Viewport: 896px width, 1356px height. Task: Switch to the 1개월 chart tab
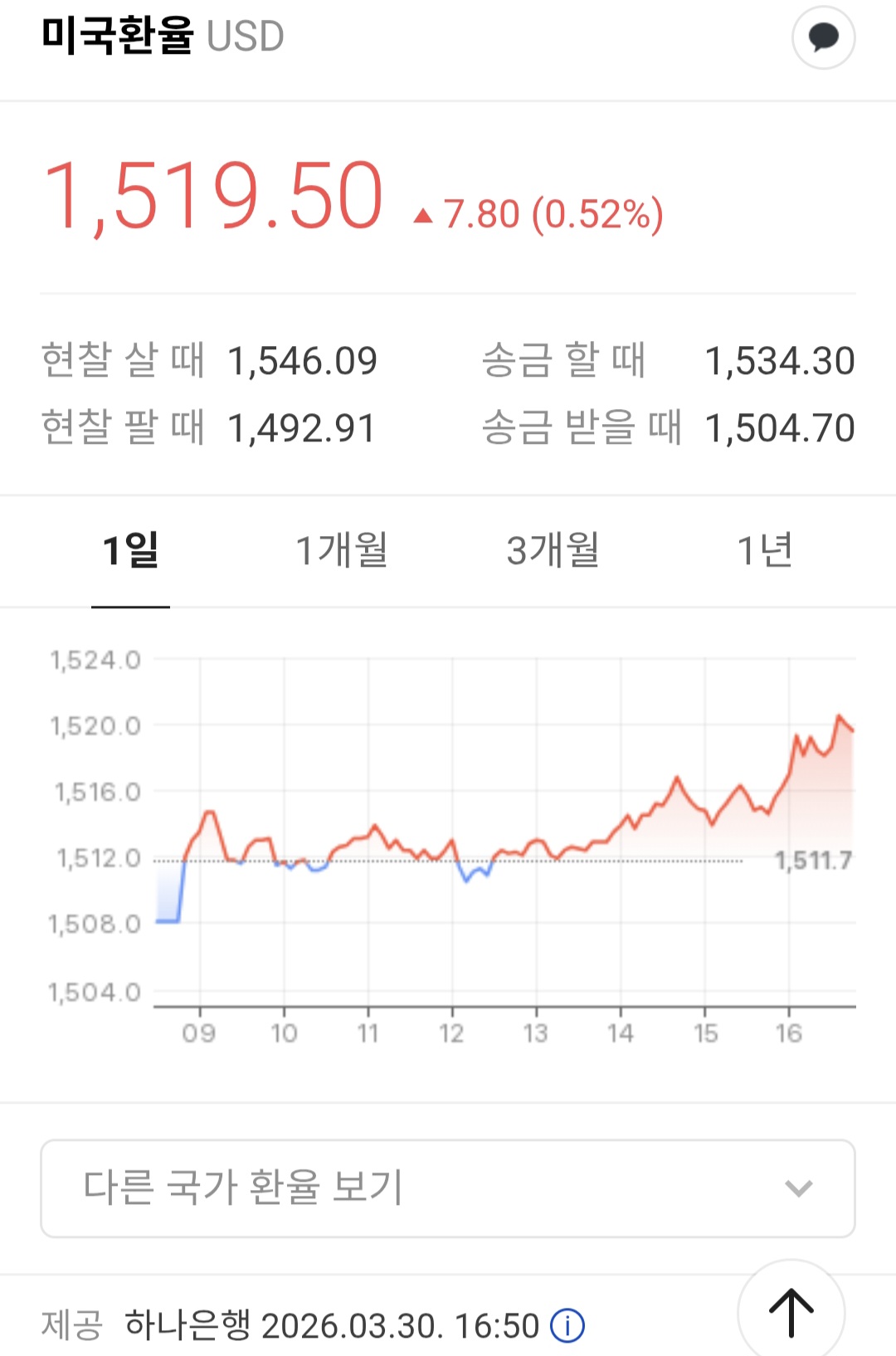(x=342, y=551)
